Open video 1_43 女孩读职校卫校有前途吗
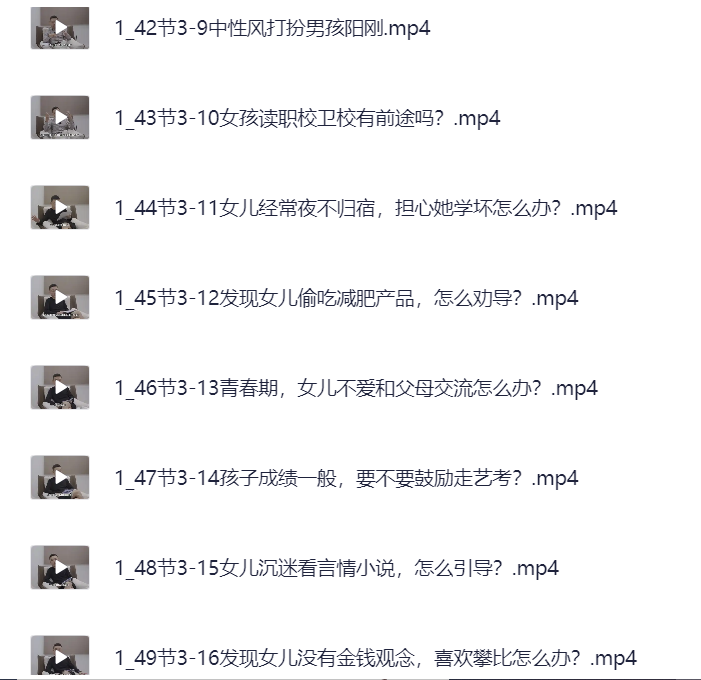Image resolution: width=701 pixels, height=680 pixels. pos(307,118)
